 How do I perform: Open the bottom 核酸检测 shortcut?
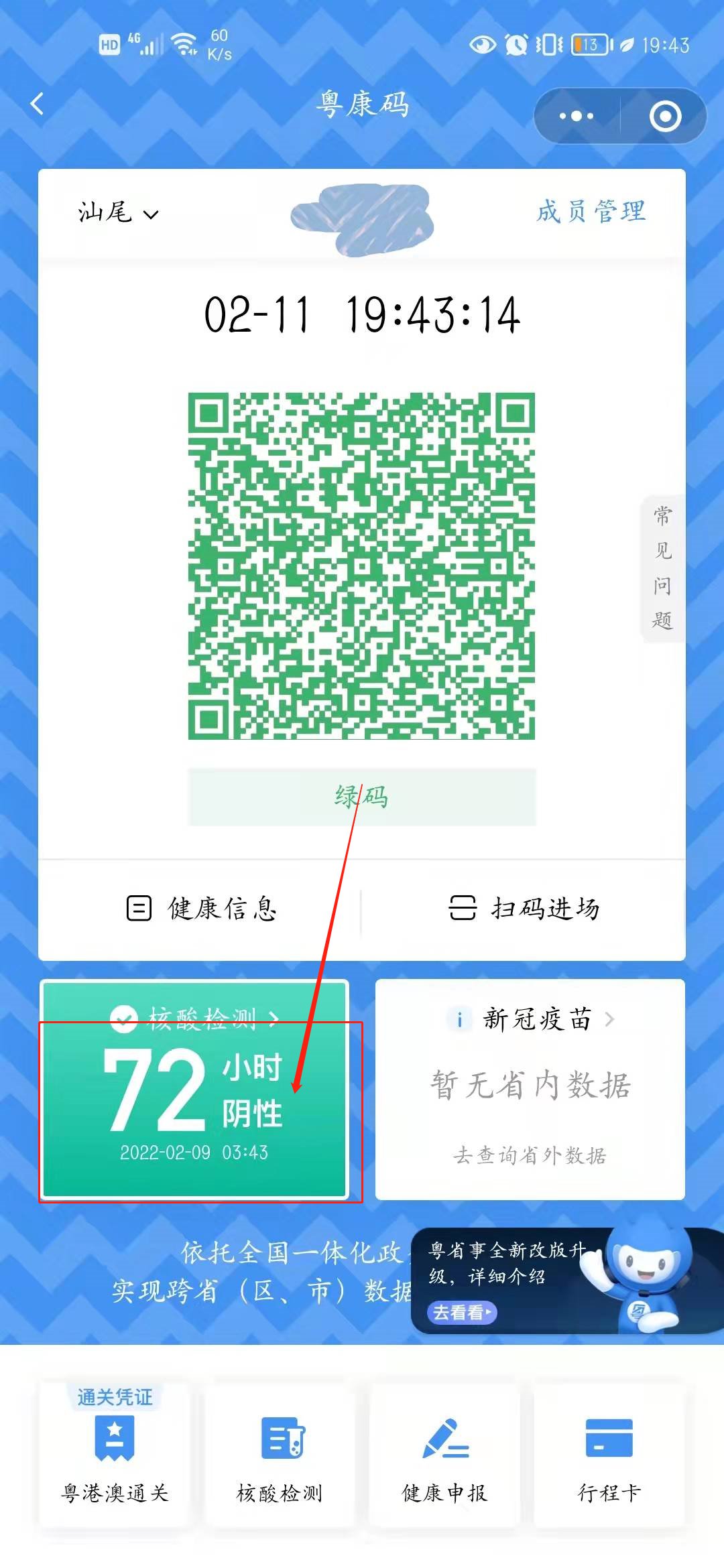280,1454
